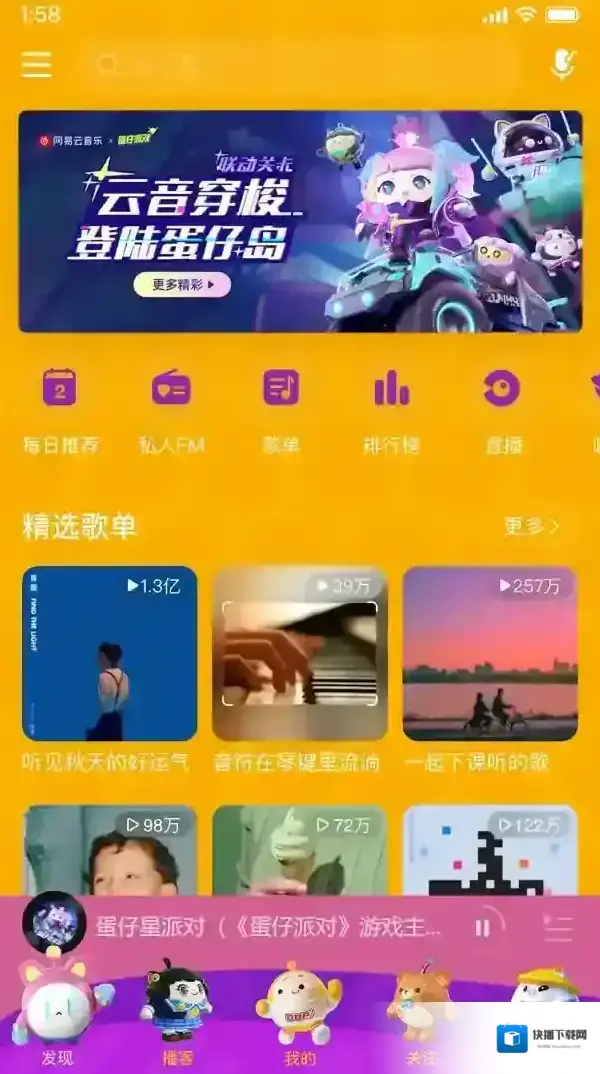Open the hamburger drawer menu

[x=37, y=65]
